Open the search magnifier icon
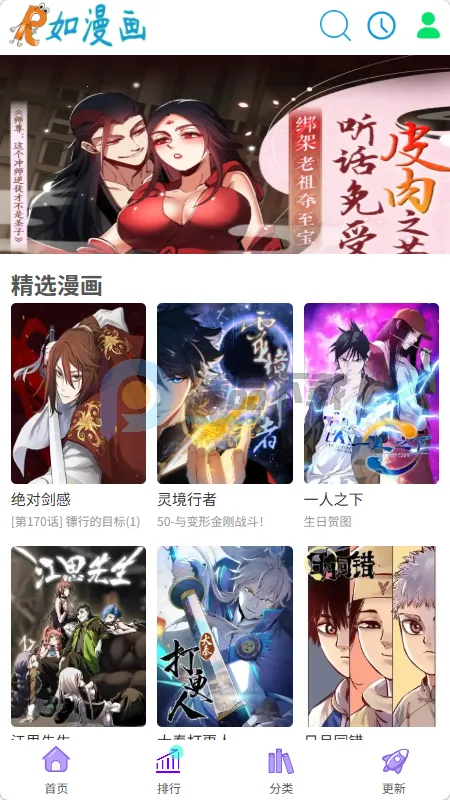450x800 pixels. [335, 25]
